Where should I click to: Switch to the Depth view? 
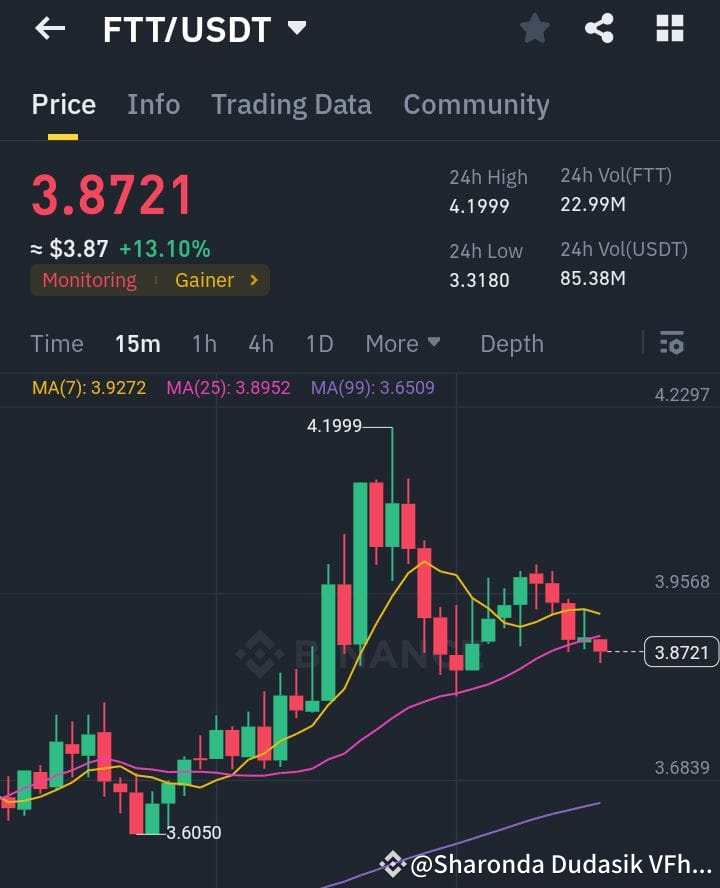[x=511, y=343]
